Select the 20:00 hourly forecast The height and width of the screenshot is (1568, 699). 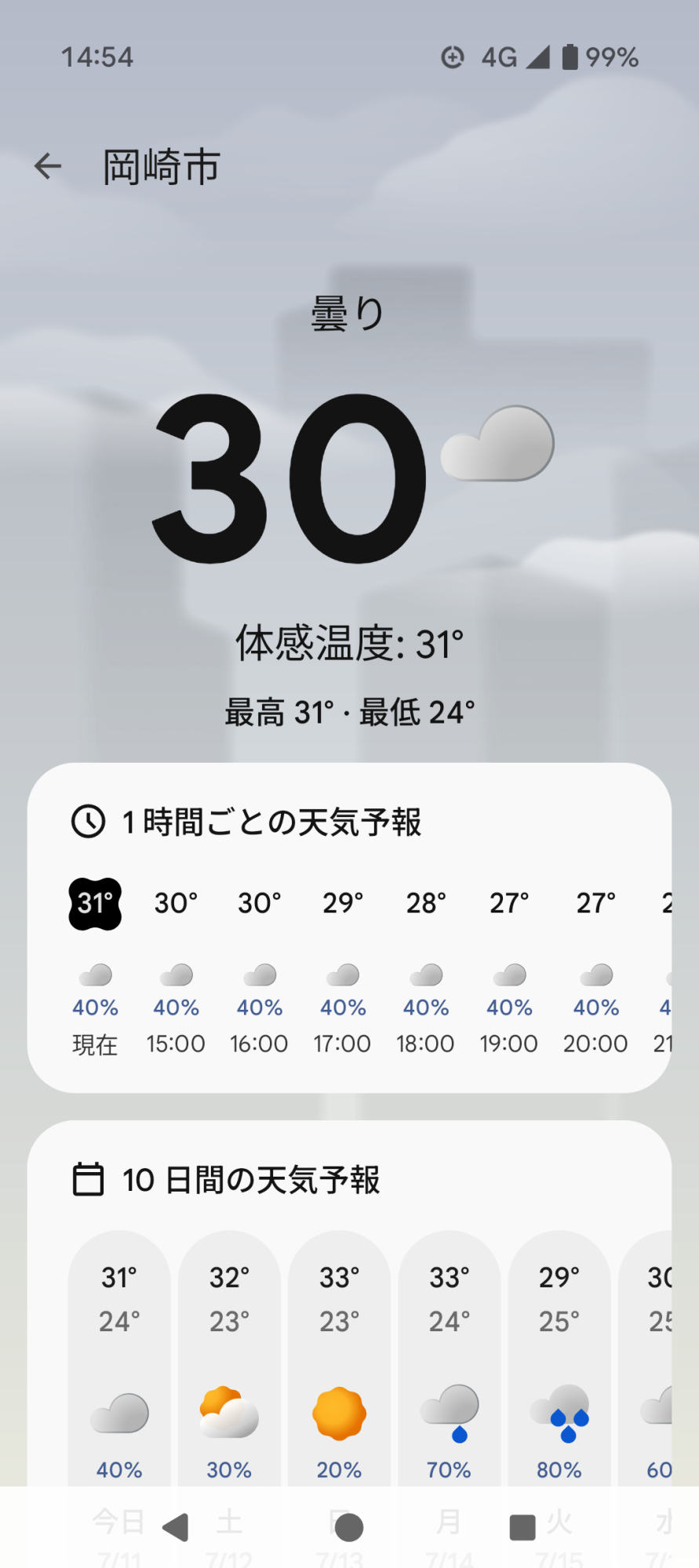click(595, 971)
